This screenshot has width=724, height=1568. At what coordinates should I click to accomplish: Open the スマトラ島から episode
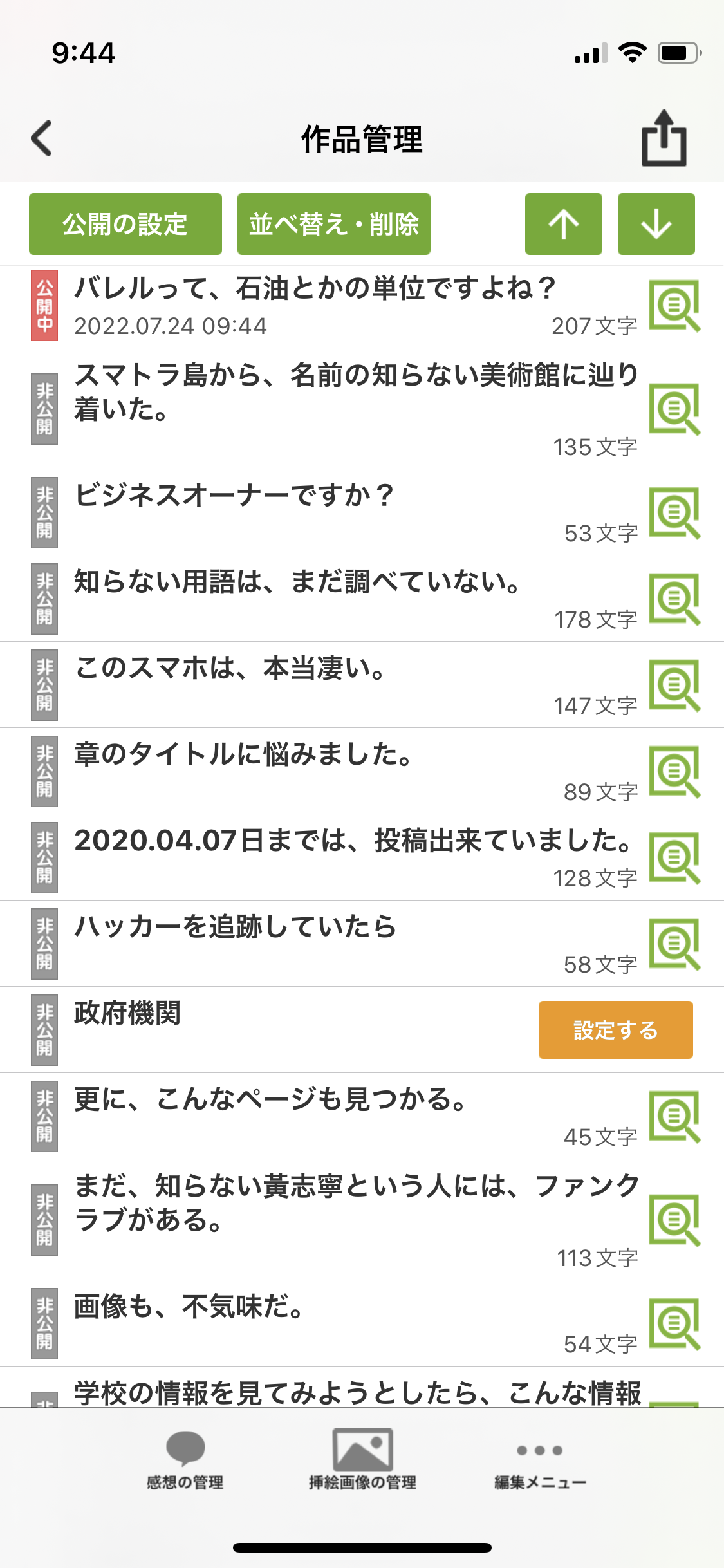coord(355,392)
